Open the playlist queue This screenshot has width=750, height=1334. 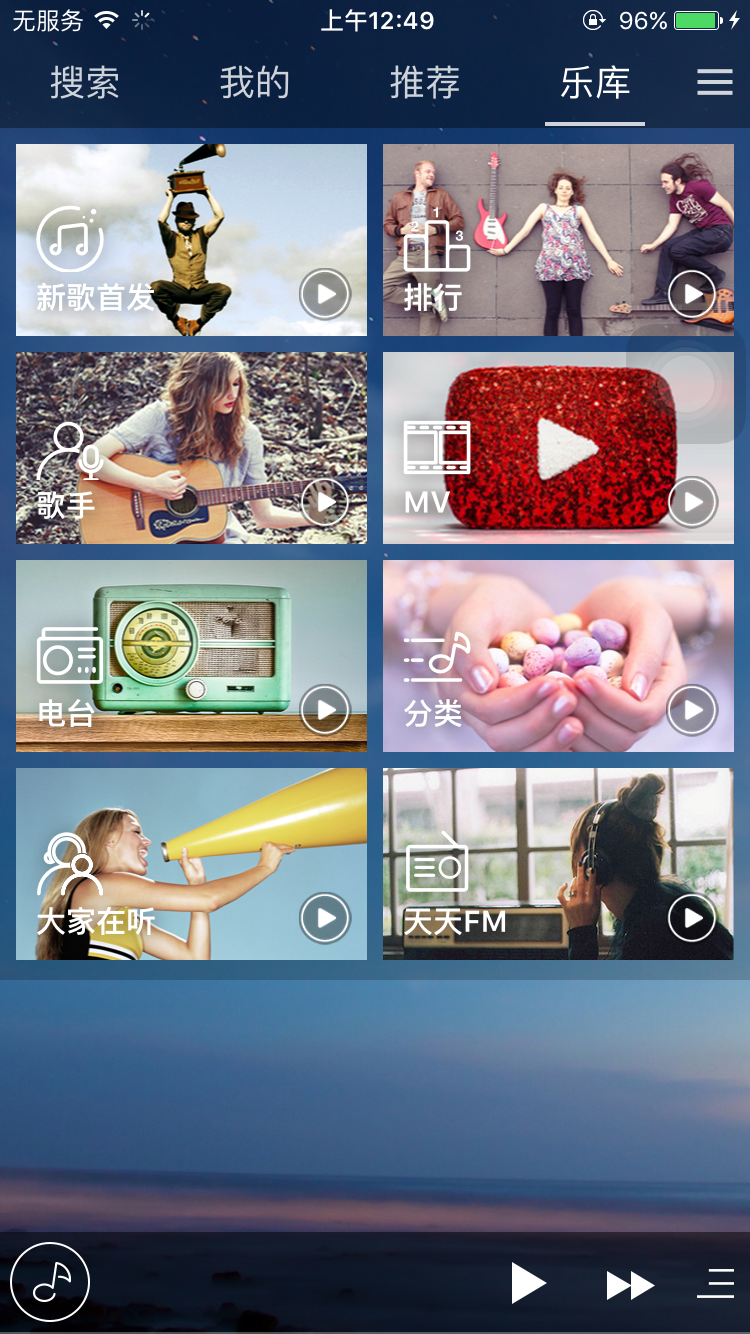[x=716, y=1283]
